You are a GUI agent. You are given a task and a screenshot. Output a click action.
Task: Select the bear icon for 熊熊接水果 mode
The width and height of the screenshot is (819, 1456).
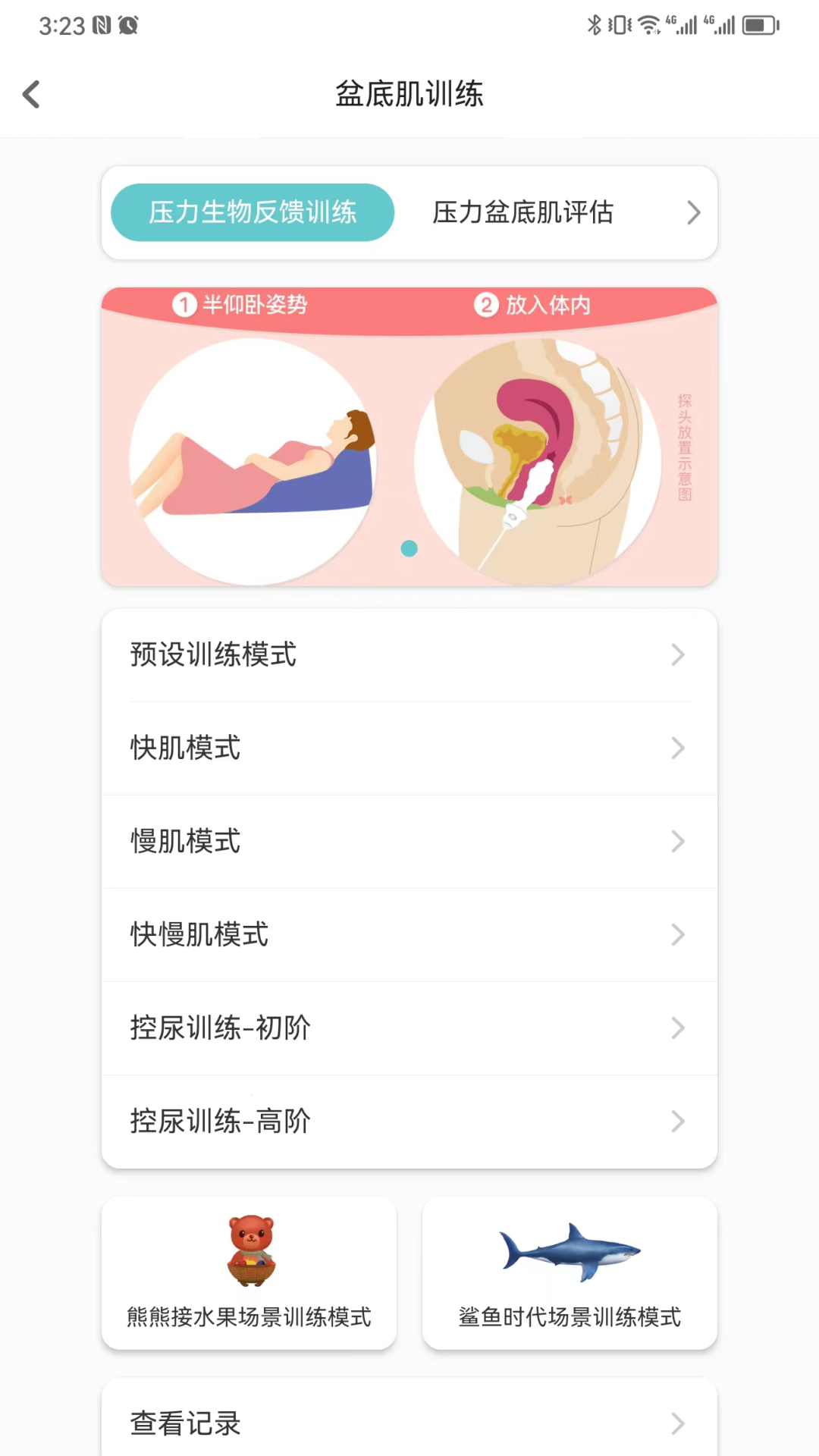point(249,1251)
